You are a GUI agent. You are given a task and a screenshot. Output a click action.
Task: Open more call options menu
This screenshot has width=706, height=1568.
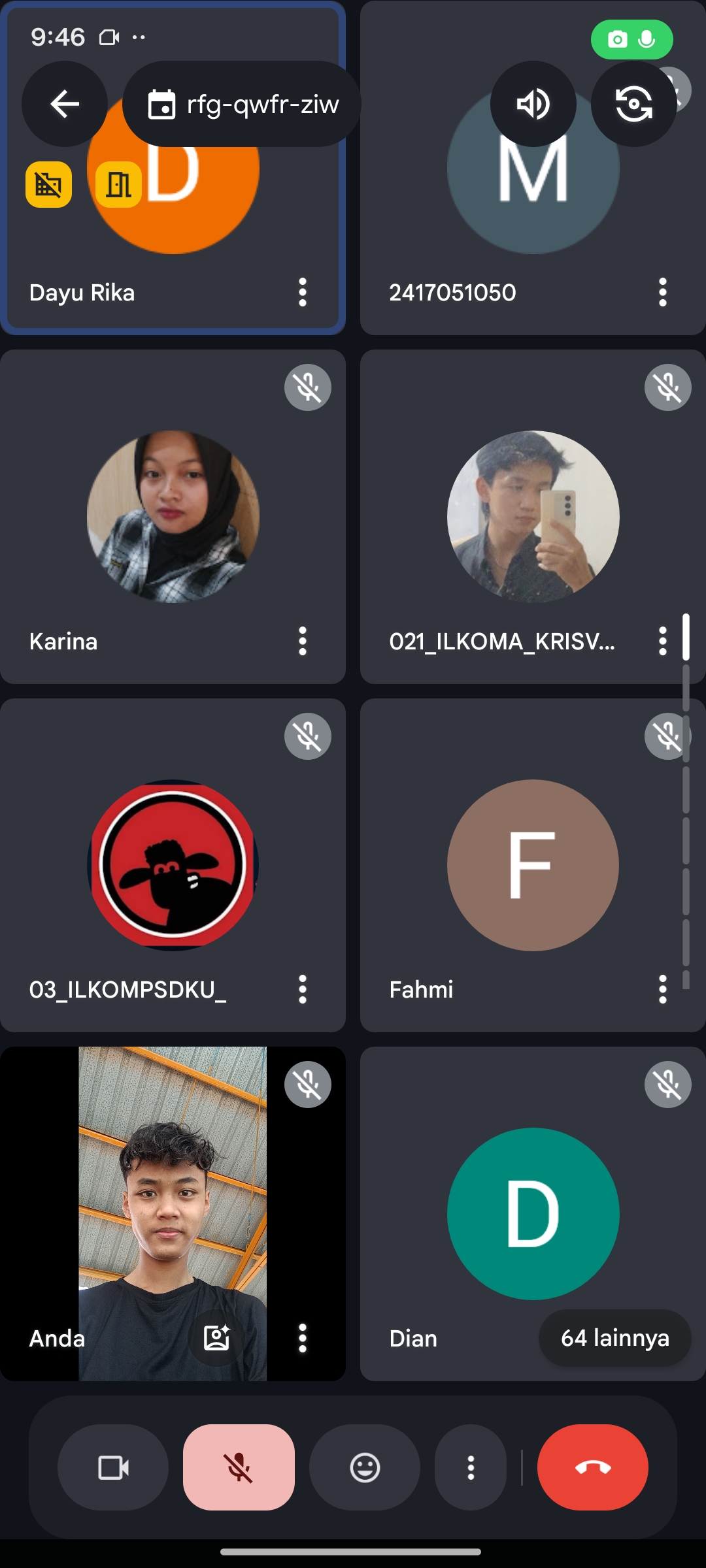471,1467
